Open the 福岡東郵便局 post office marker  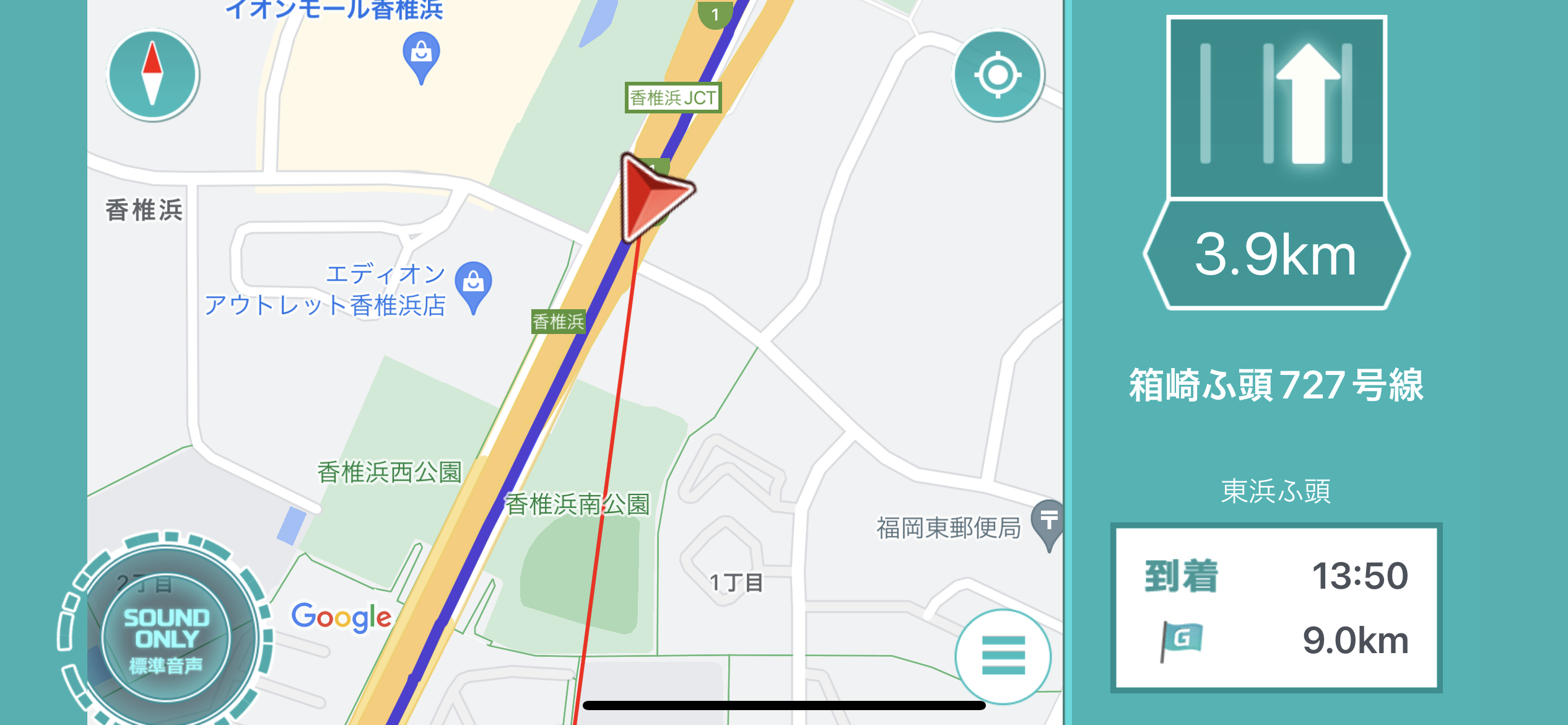[x=1048, y=522]
